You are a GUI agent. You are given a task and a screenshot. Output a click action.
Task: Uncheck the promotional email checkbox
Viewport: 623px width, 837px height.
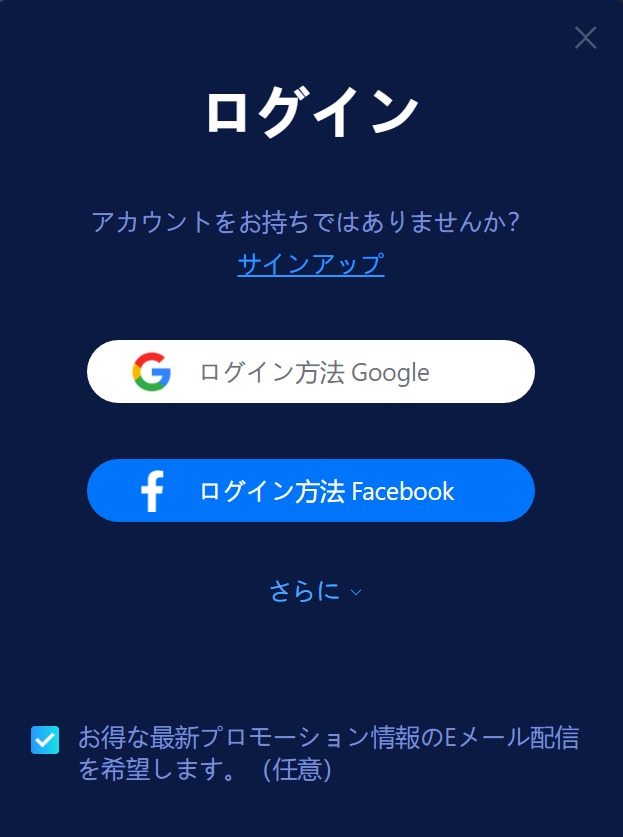[x=45, y=740]
